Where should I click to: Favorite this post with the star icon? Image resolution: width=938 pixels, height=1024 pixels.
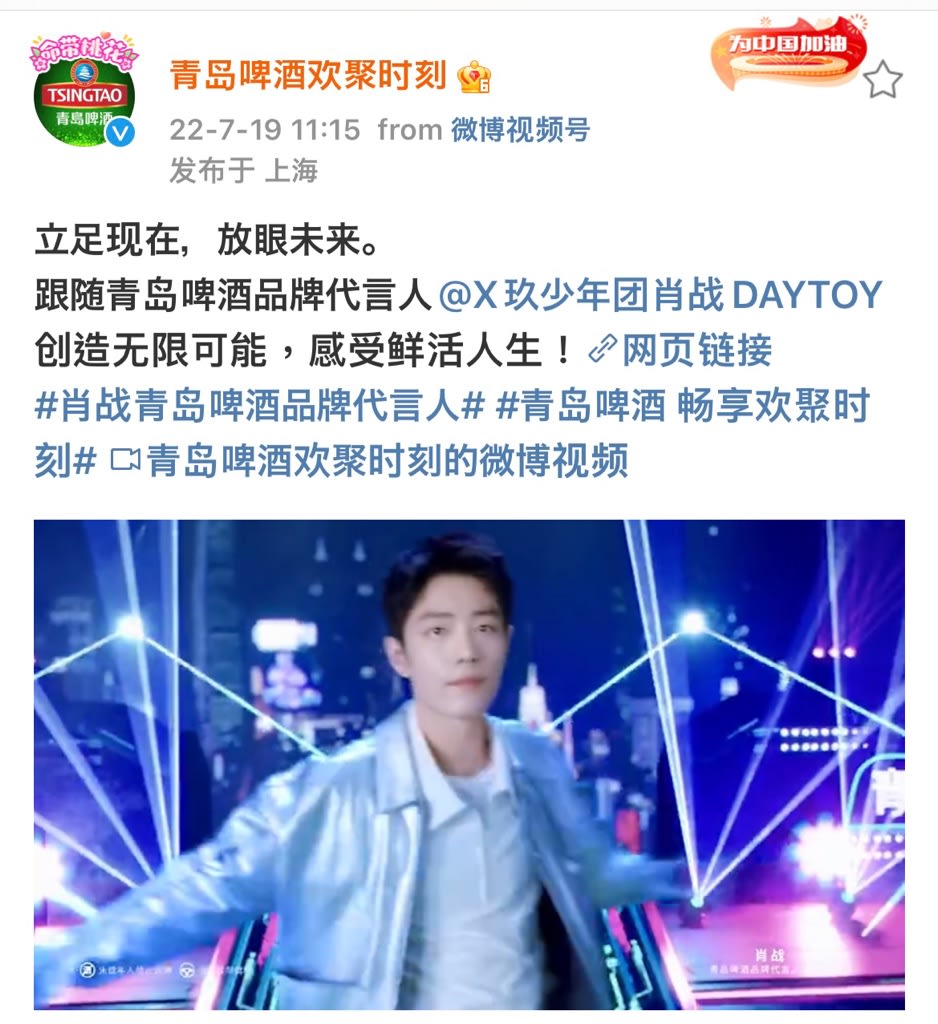click(882, 80)
